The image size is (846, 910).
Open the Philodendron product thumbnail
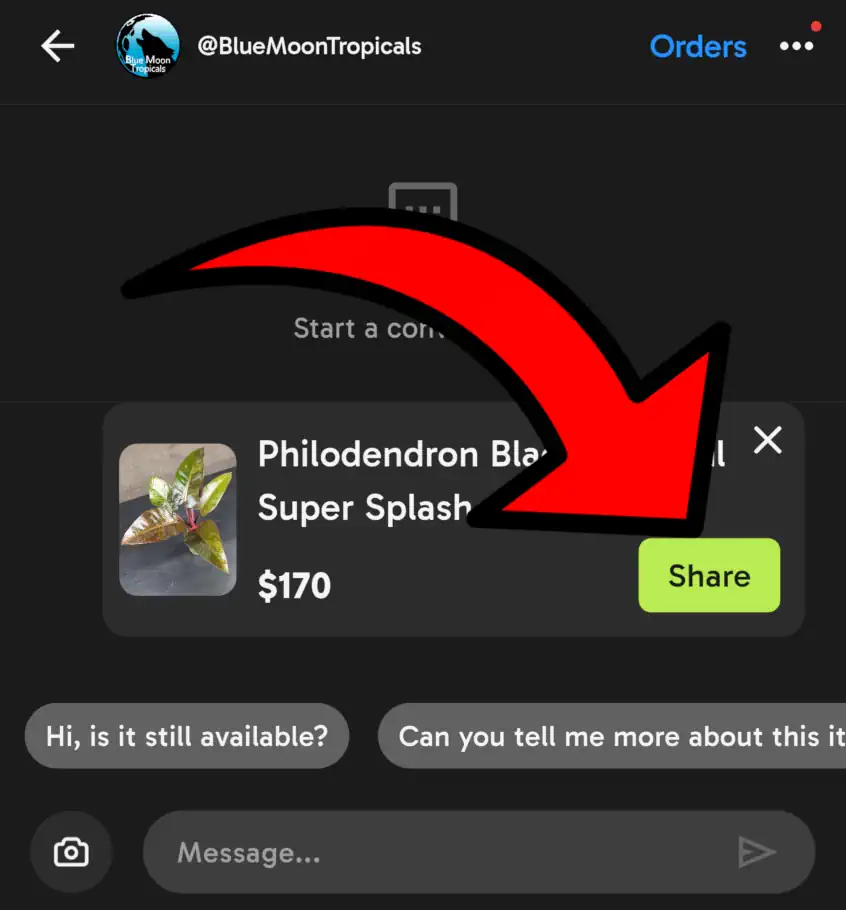tap(178, 520)
